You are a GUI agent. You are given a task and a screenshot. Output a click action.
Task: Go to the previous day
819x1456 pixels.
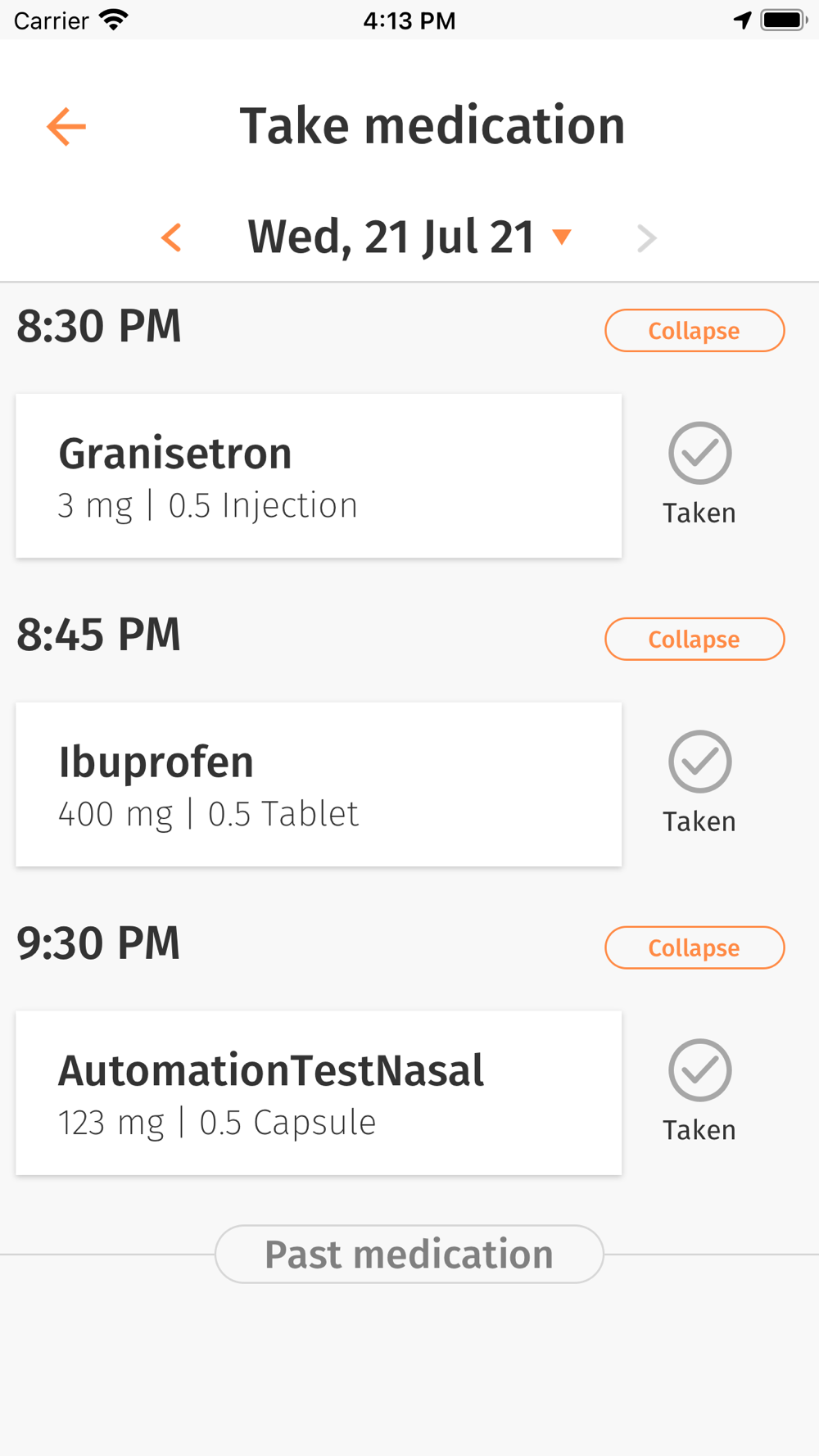coord(171,238)
